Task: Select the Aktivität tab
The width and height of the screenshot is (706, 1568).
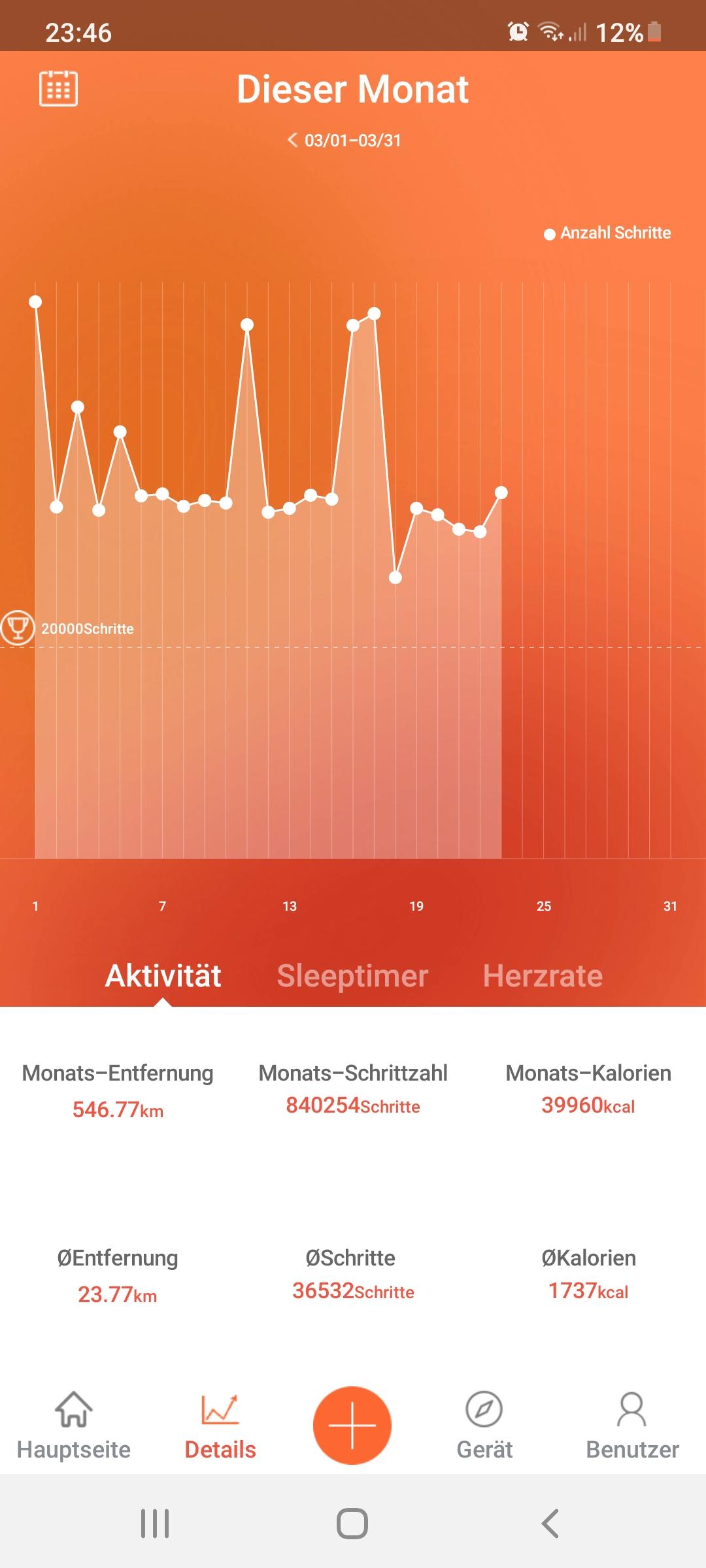Action: click(x=163, y=975)
